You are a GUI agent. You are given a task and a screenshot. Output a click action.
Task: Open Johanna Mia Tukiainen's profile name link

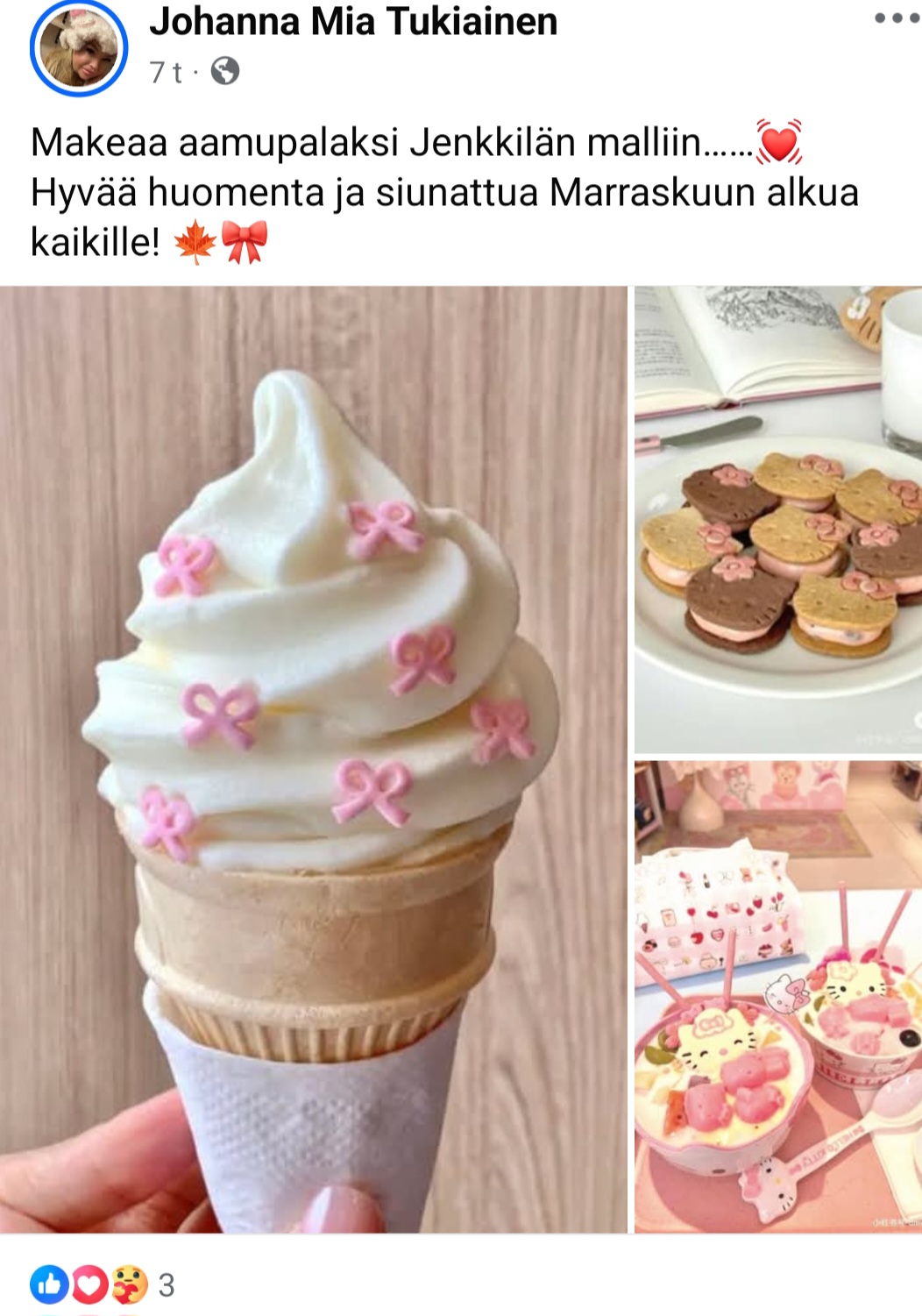(353, 21)
